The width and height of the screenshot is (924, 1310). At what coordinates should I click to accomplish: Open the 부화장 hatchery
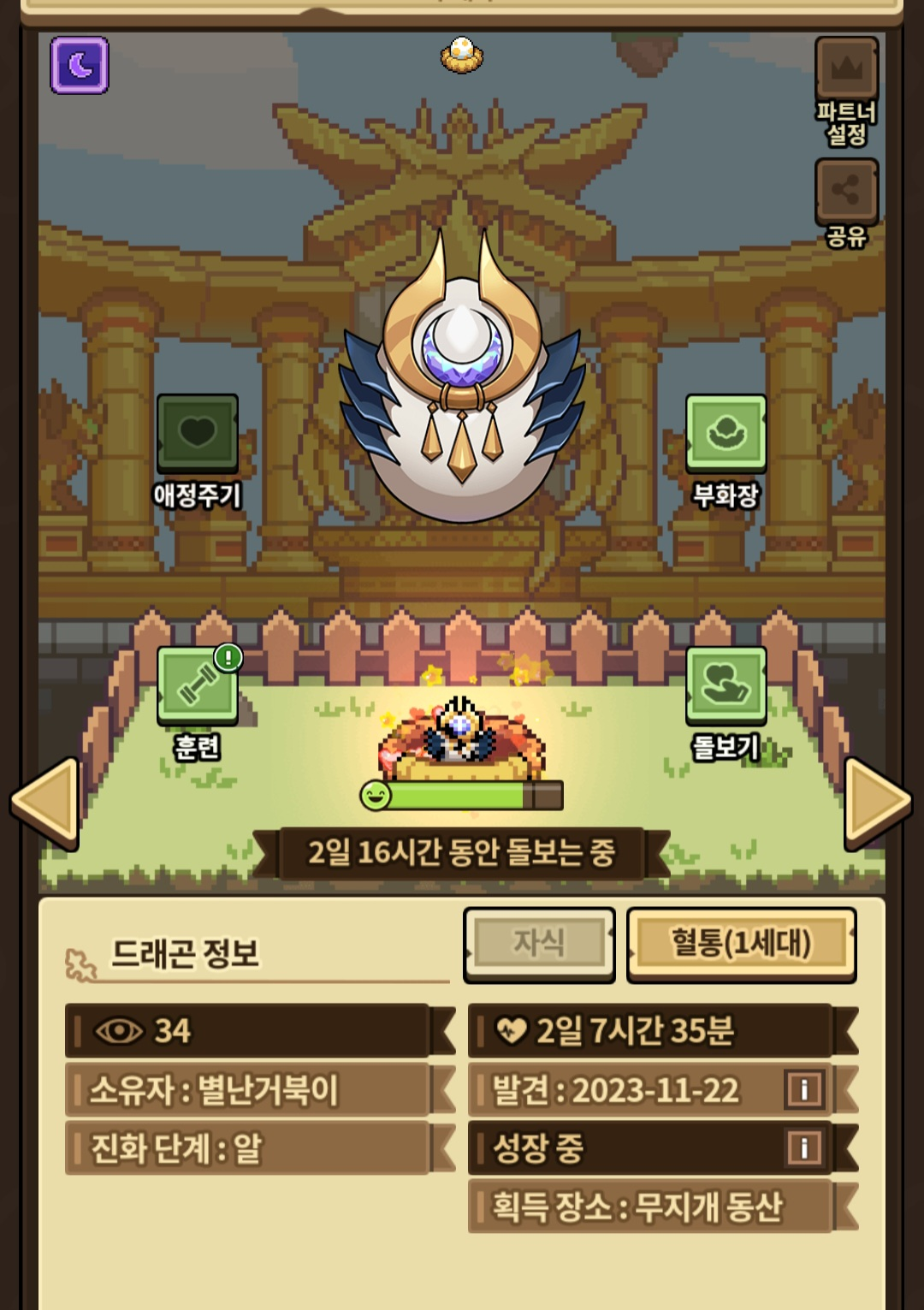click(726, 433)
